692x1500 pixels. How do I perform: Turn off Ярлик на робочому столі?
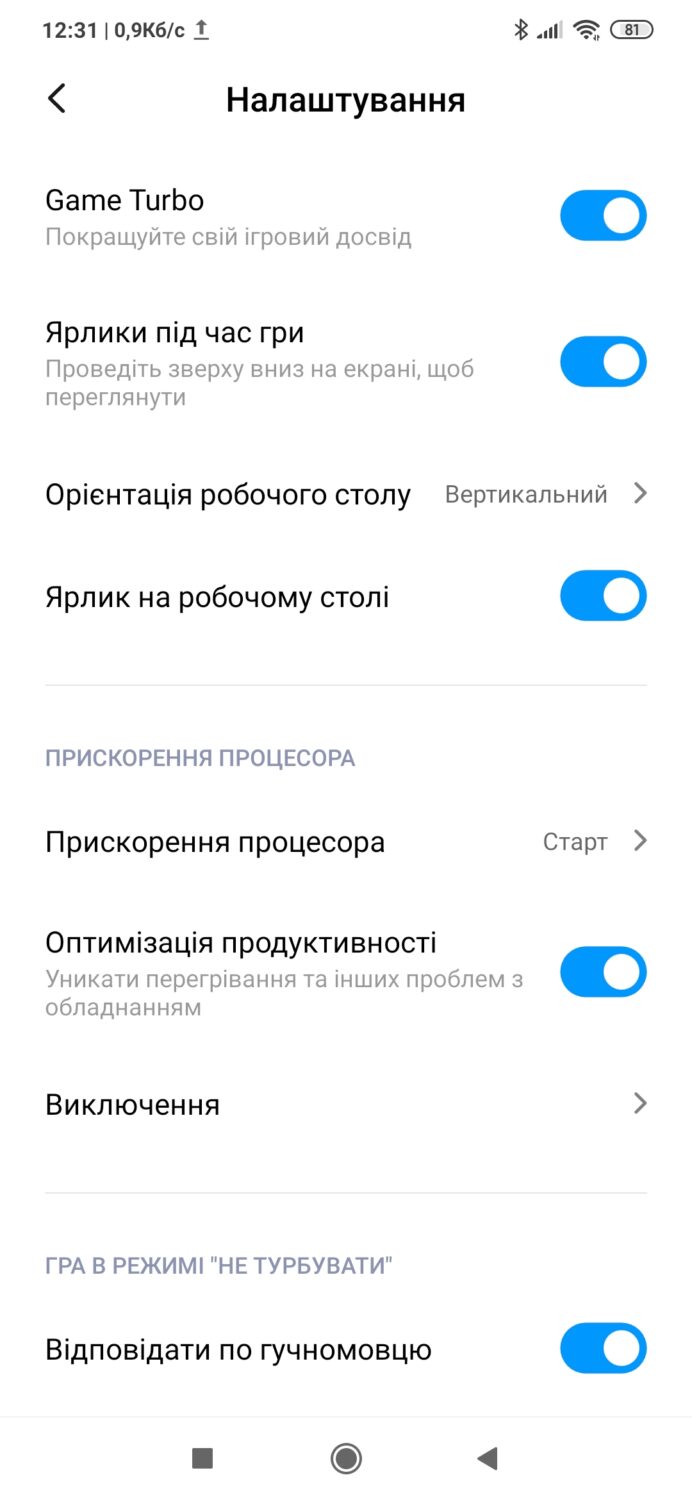(x=603, y=596)
